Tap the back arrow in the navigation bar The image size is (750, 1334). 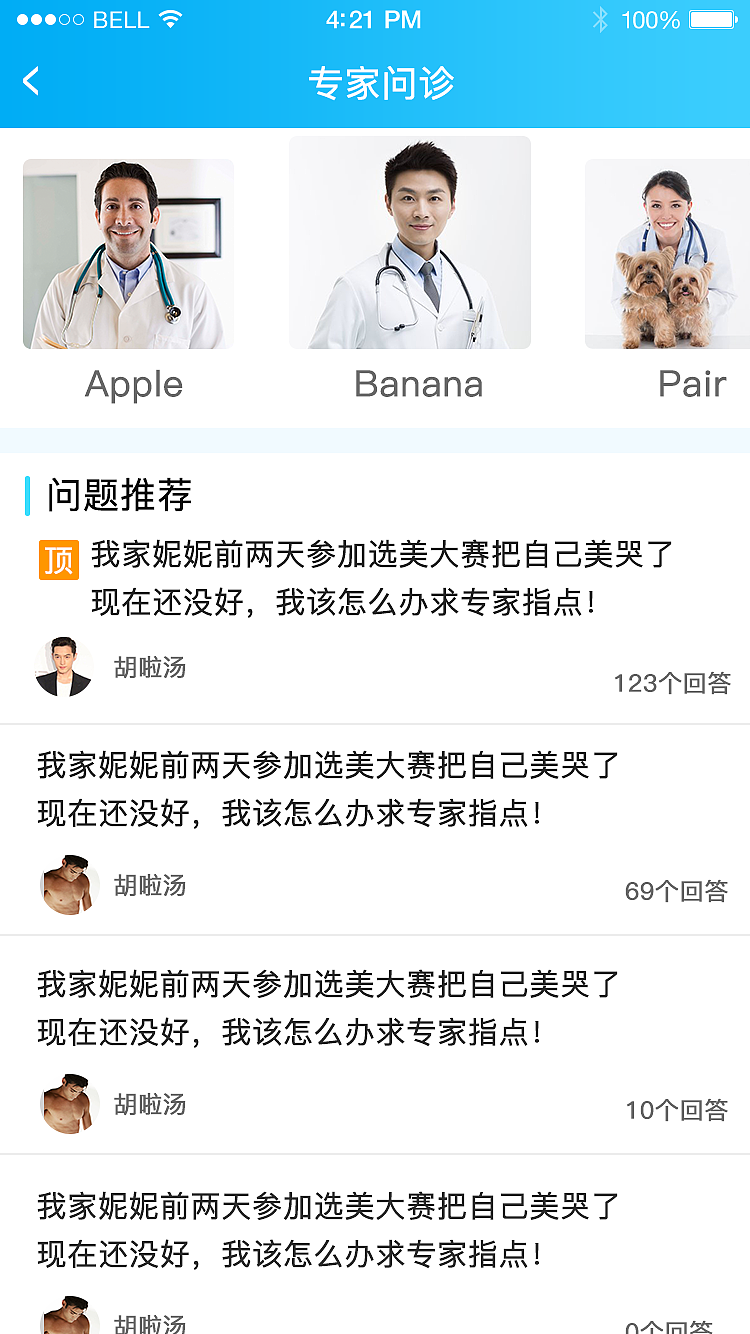coord(31,81)
